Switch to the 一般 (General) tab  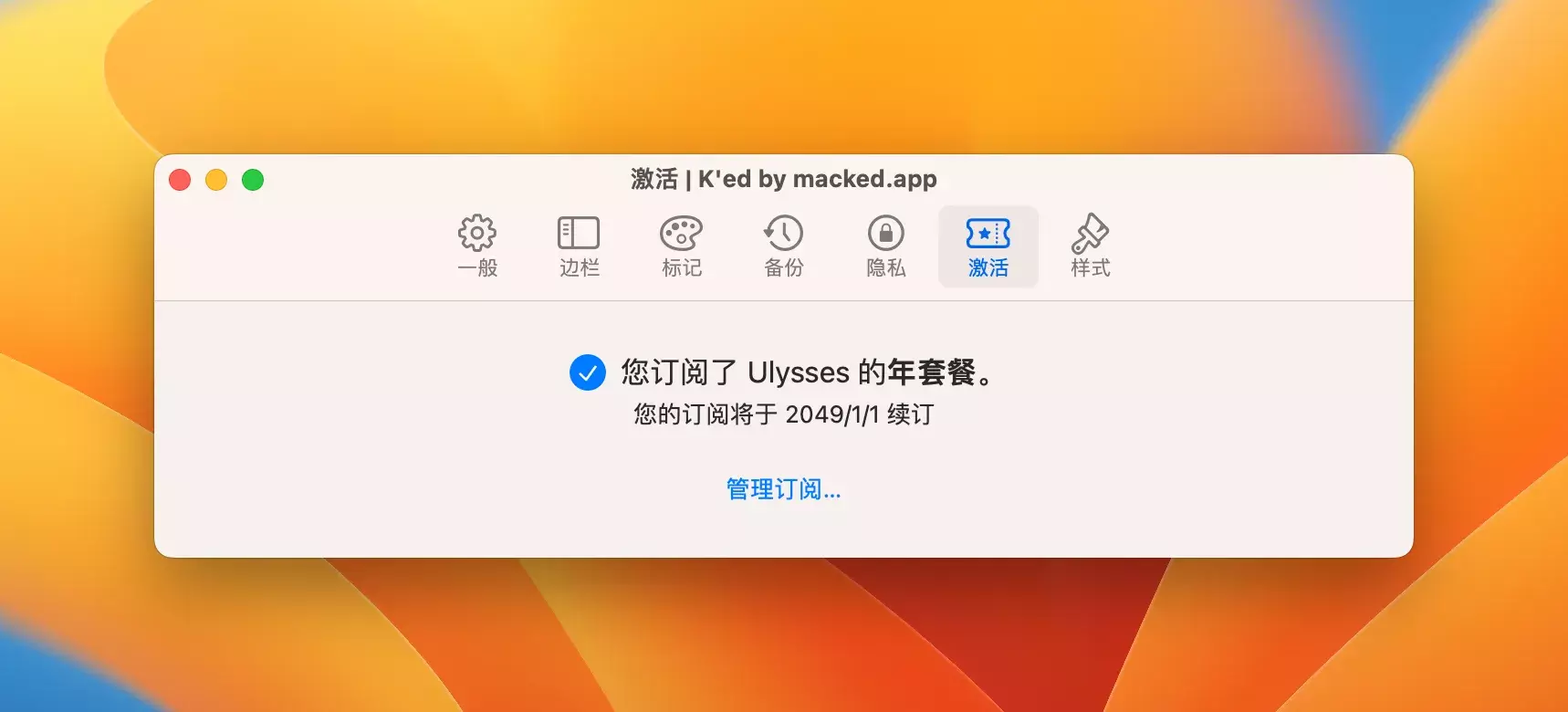pyautogui.click(x=477, y=246)
